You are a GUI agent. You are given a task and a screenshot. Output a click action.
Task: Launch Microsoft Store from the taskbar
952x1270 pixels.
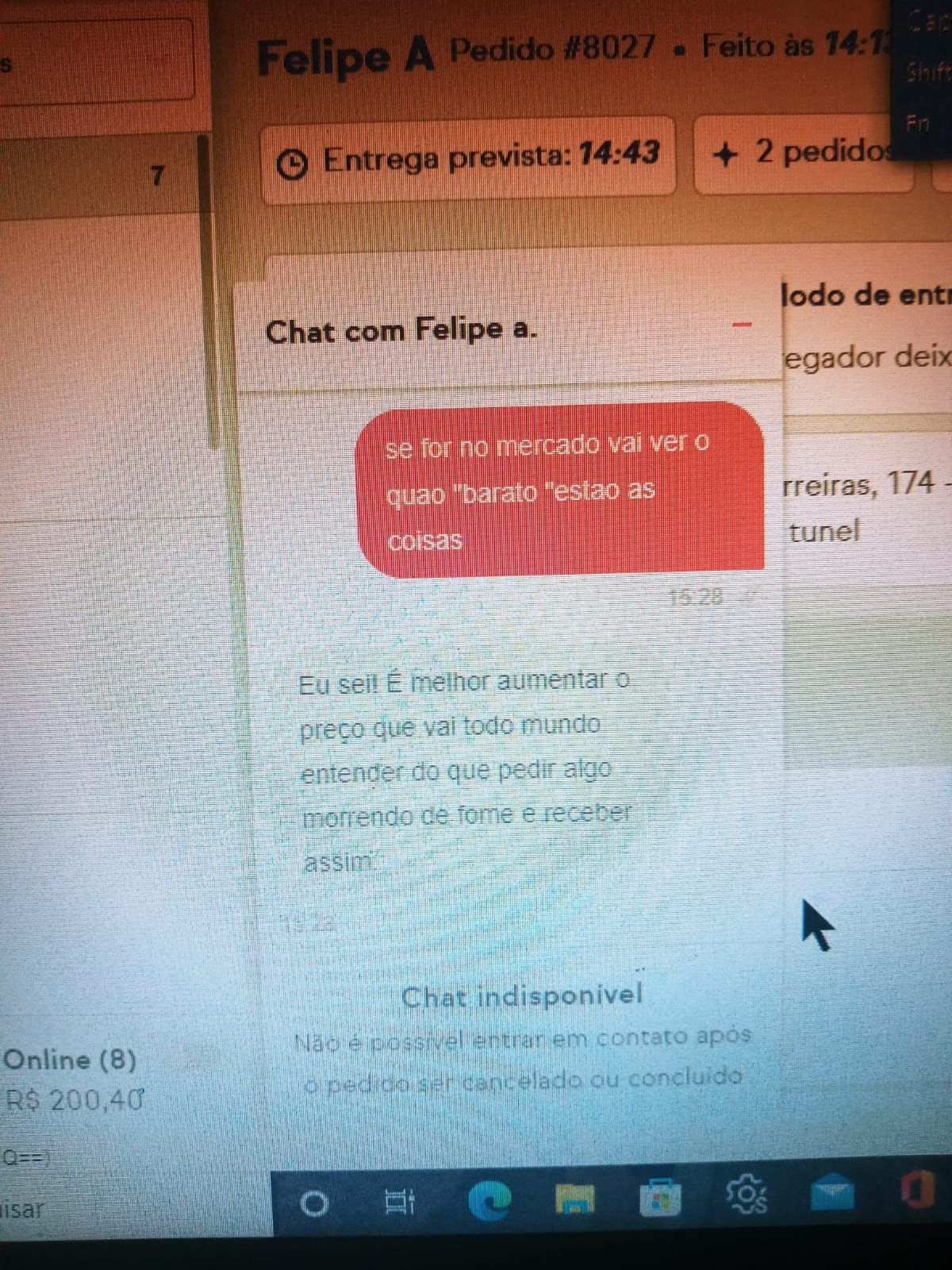[661, 1199]
